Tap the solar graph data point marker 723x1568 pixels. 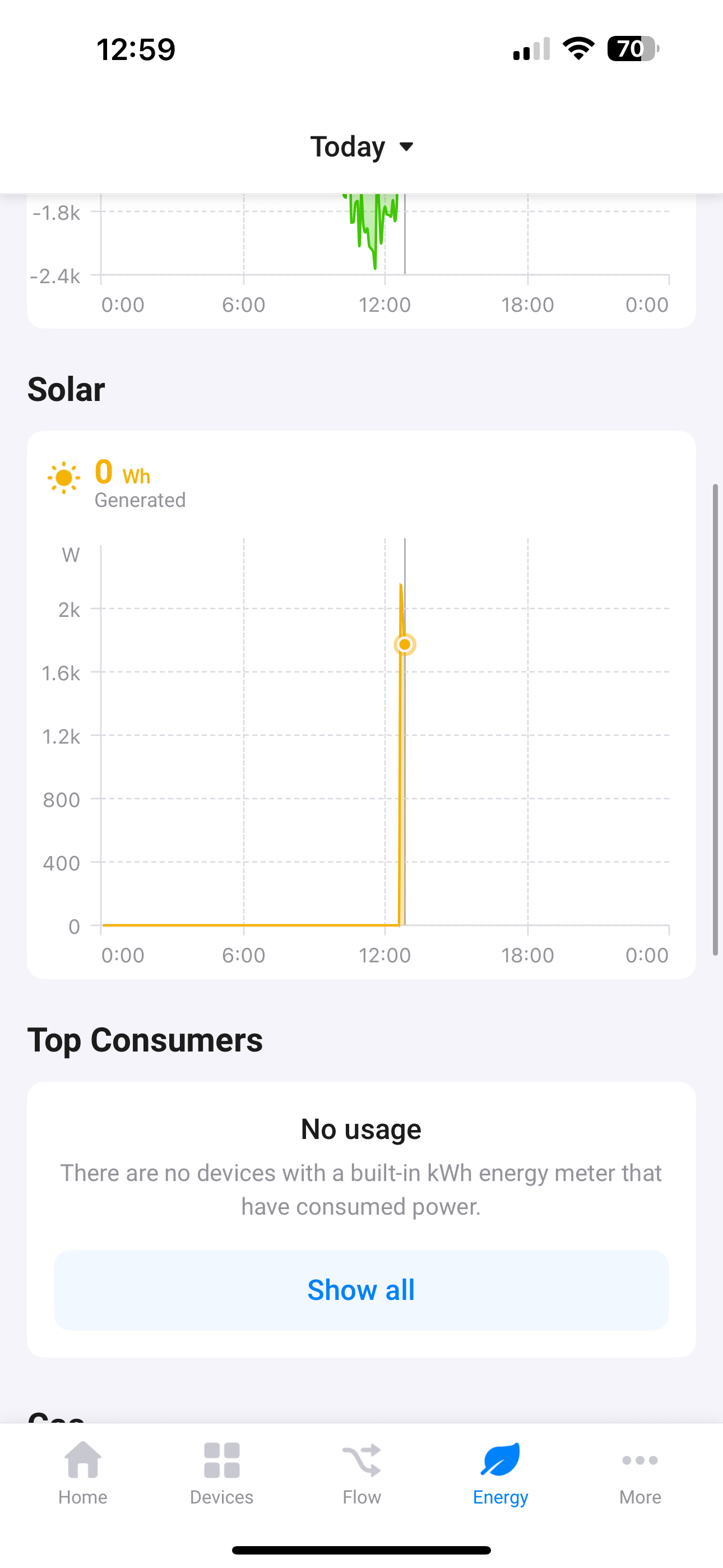405,644
